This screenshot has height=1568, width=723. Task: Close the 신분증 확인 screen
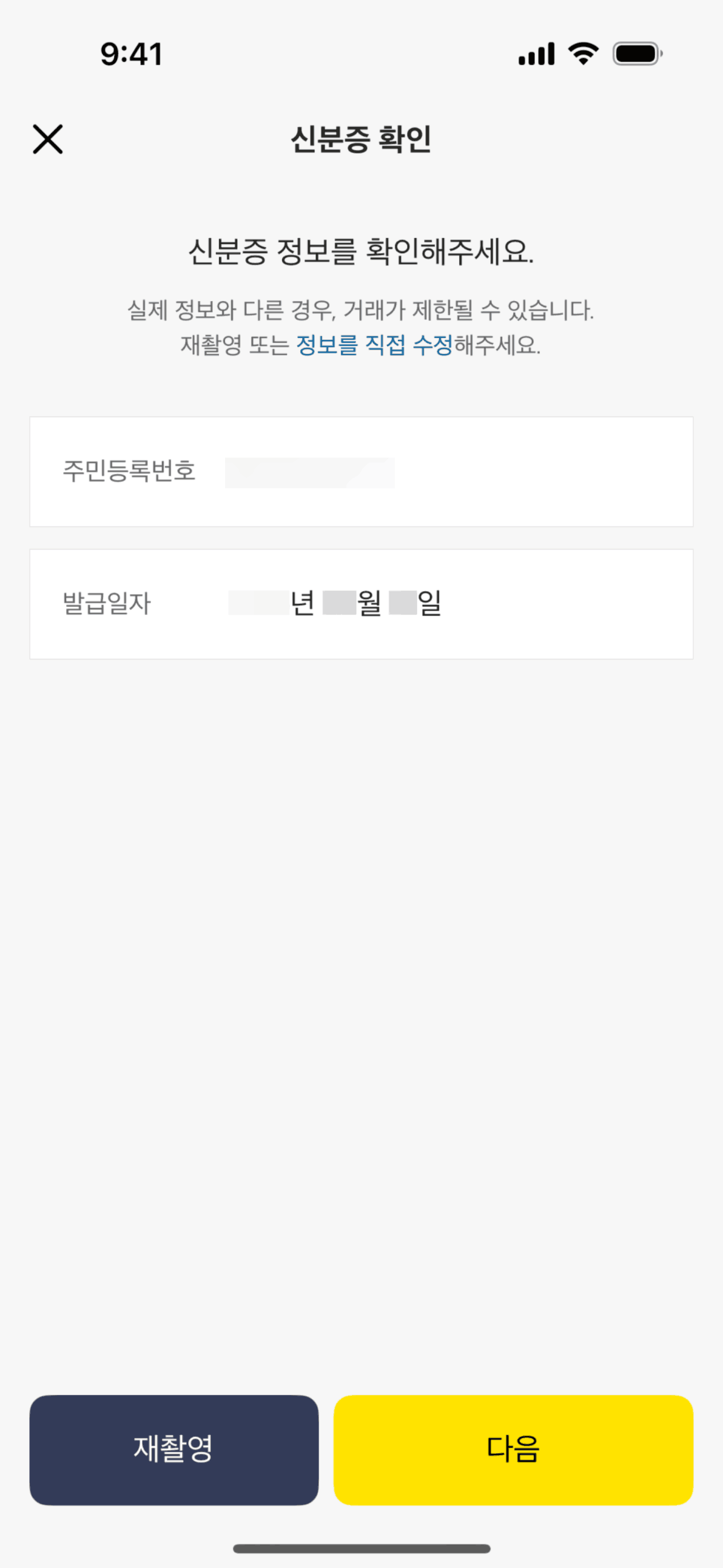coord(48,139)
